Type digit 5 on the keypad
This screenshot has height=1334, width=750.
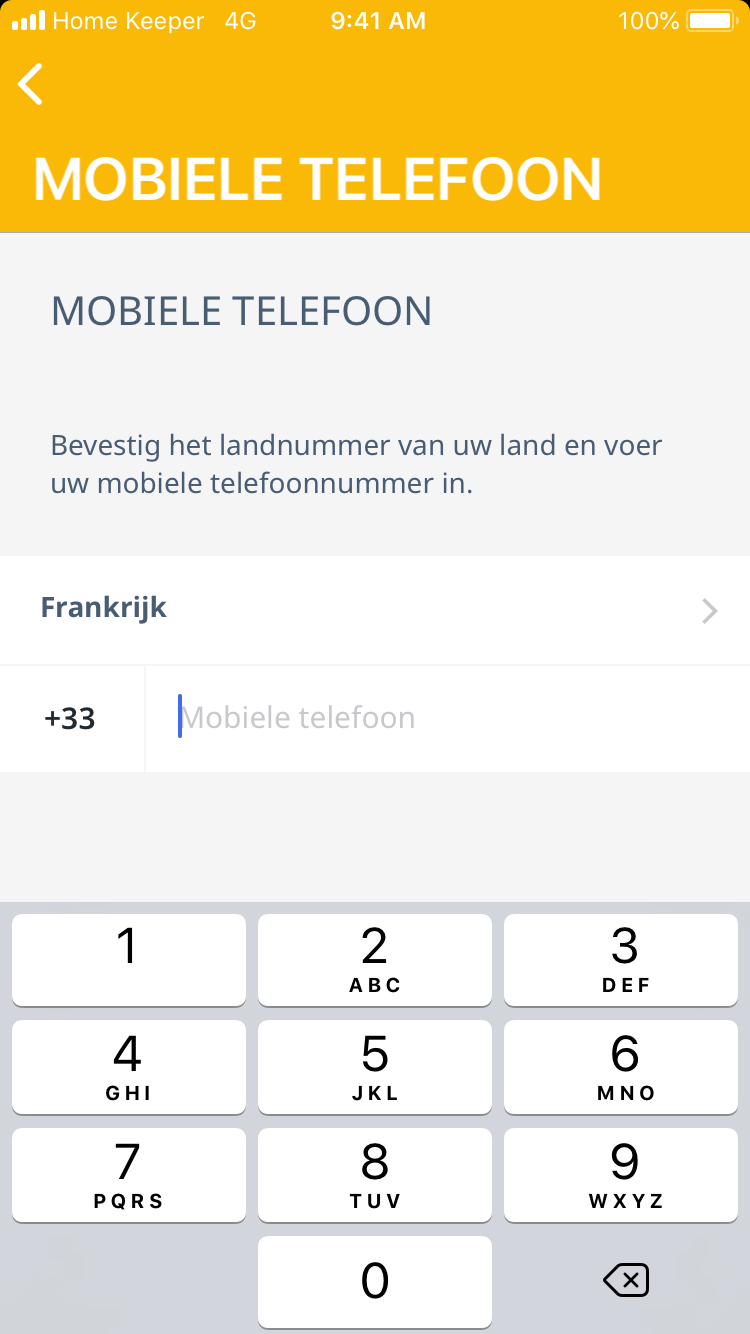tap(374, 1066)
